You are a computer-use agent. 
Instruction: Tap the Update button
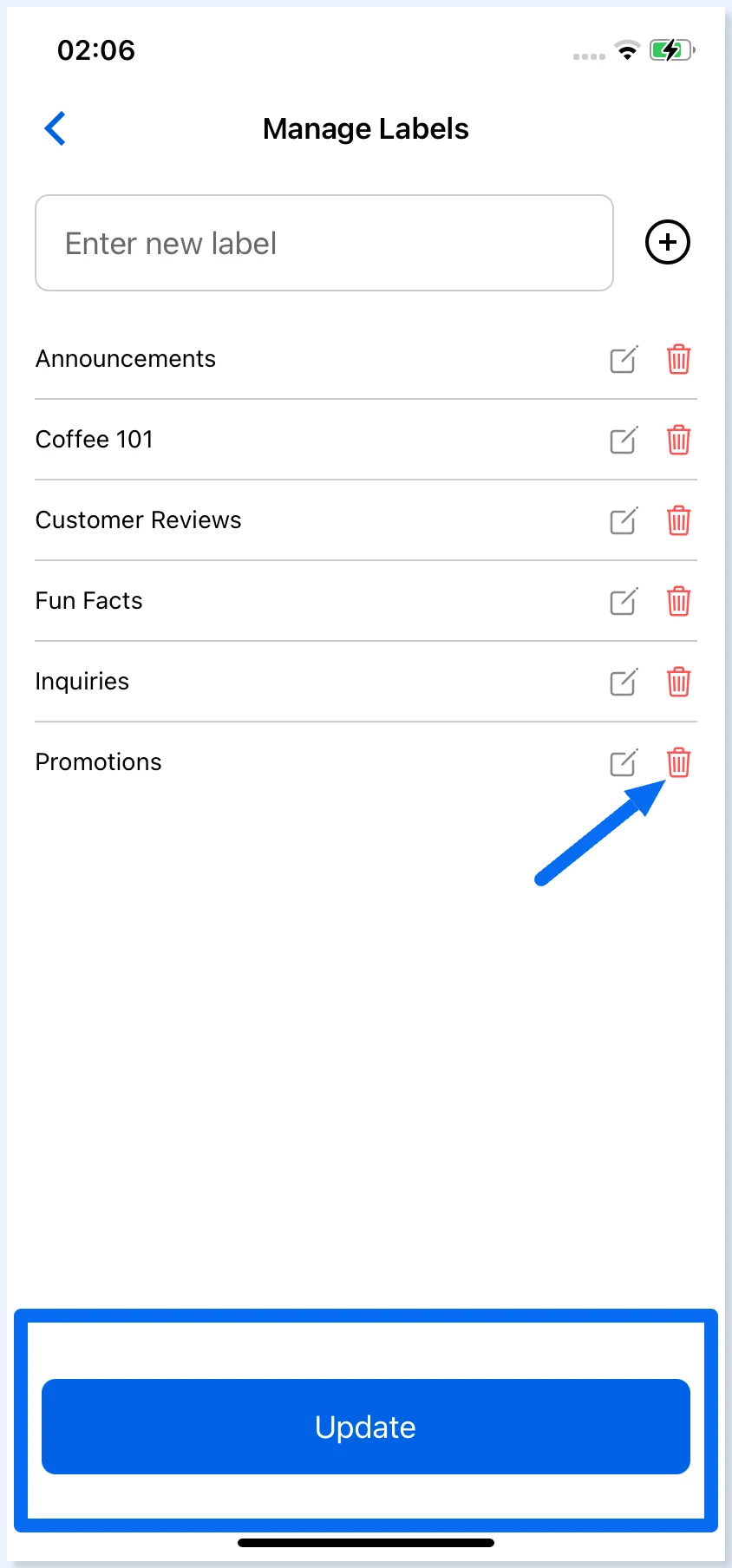pos(366,1427)
